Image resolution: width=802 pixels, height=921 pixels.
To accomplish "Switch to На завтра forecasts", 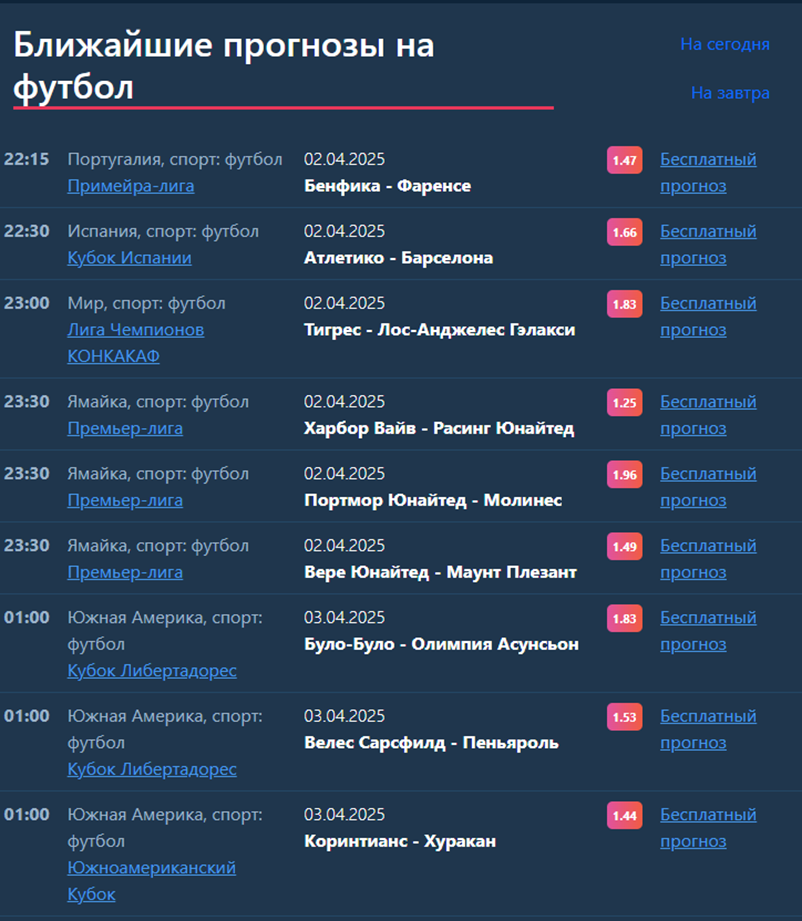I will click(730, 93).
